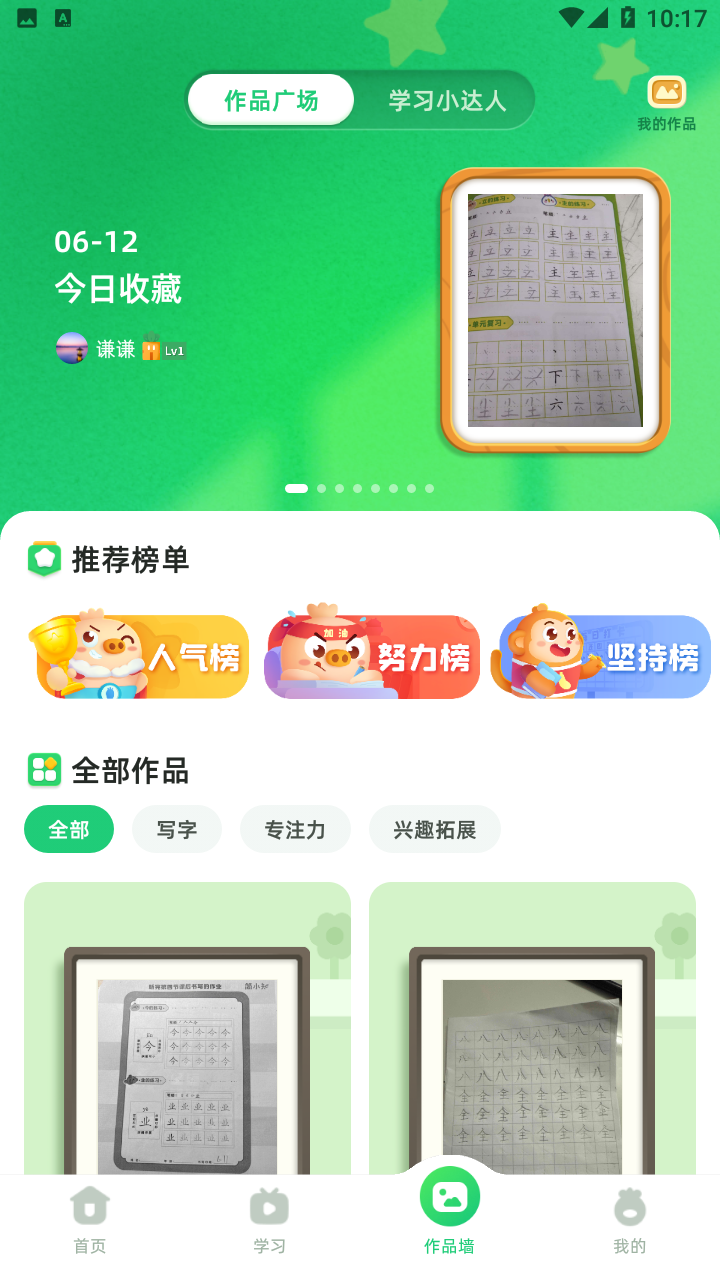Filter works by 写字
Viewport: 720px width, 1280px height.
click(x=177, y=829)
